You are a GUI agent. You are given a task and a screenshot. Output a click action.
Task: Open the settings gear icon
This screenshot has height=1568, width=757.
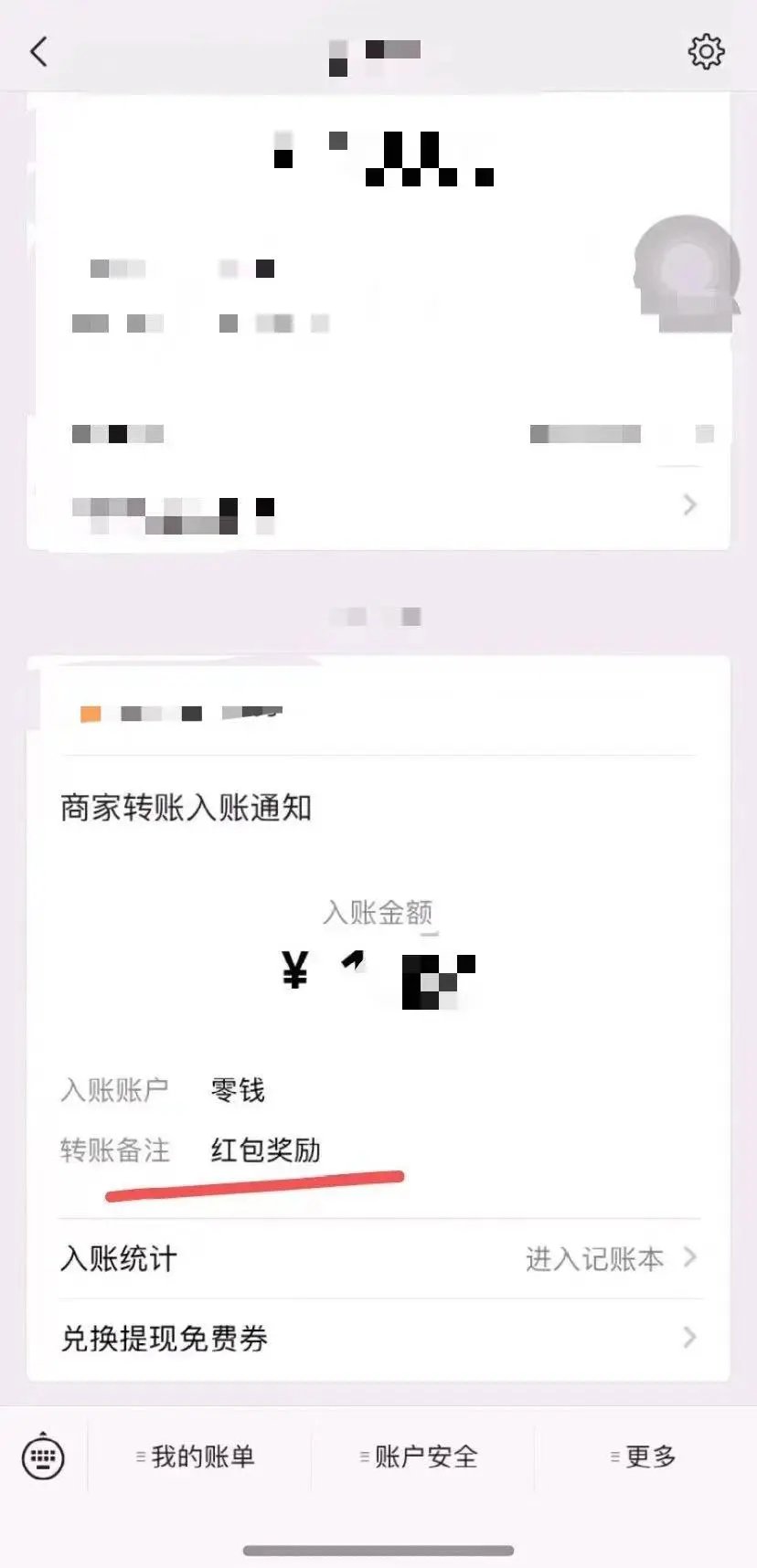(706, 52)
